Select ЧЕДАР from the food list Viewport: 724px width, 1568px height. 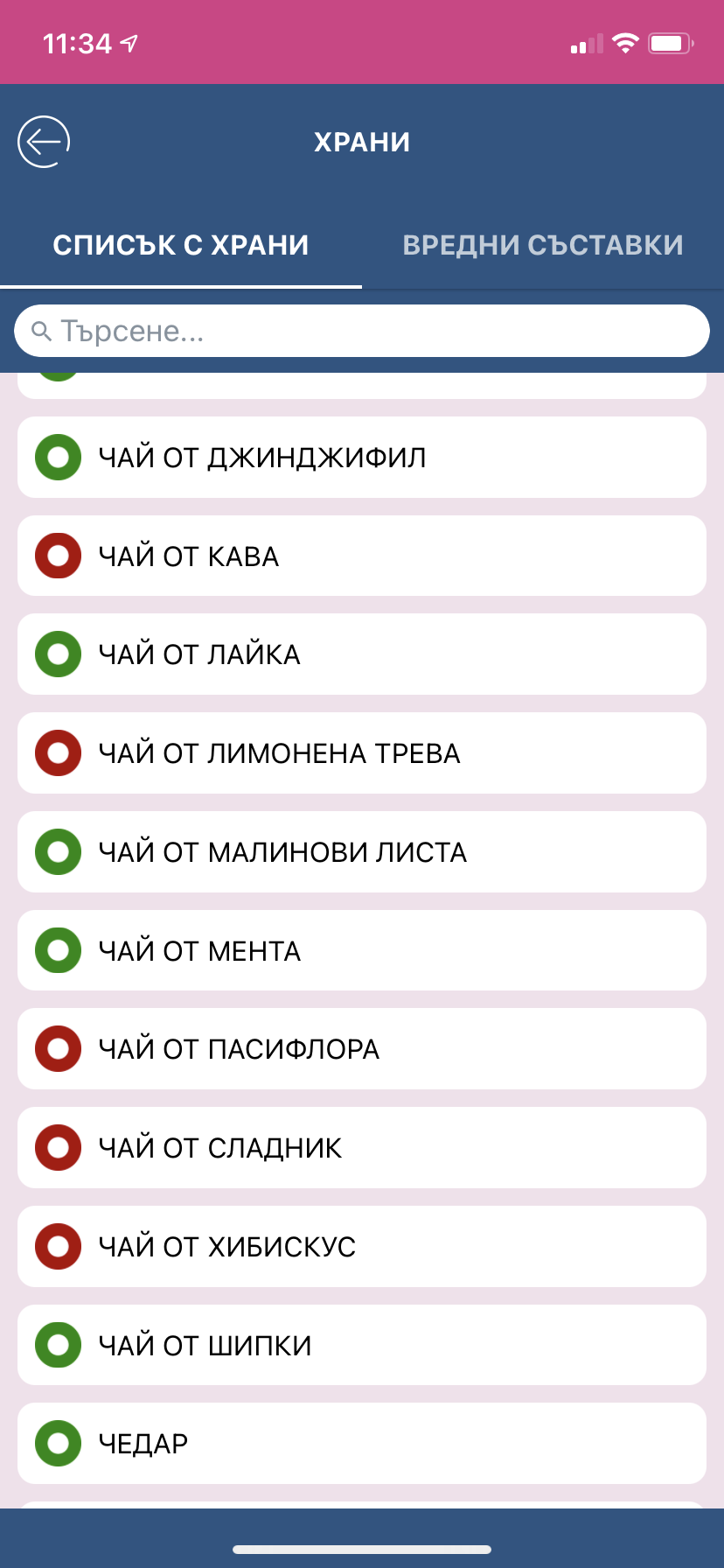pos(362,1444)
